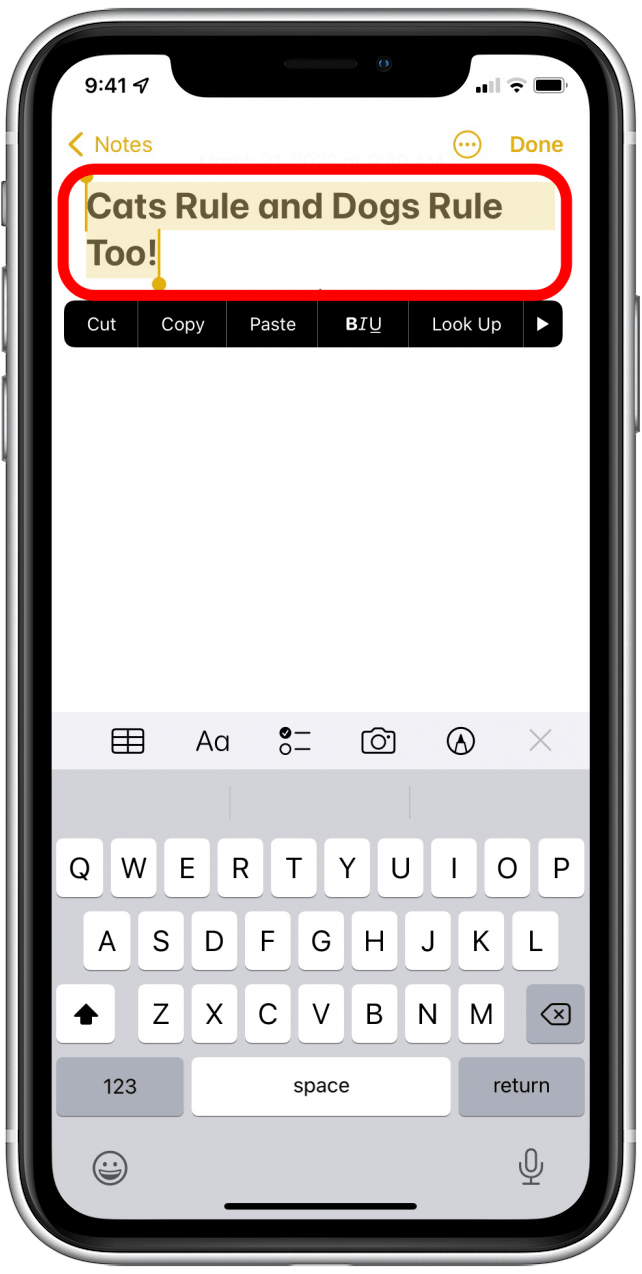This screenshot has width=642, height=1274.
Task: Tap the return key
Action: [521, 1087]
